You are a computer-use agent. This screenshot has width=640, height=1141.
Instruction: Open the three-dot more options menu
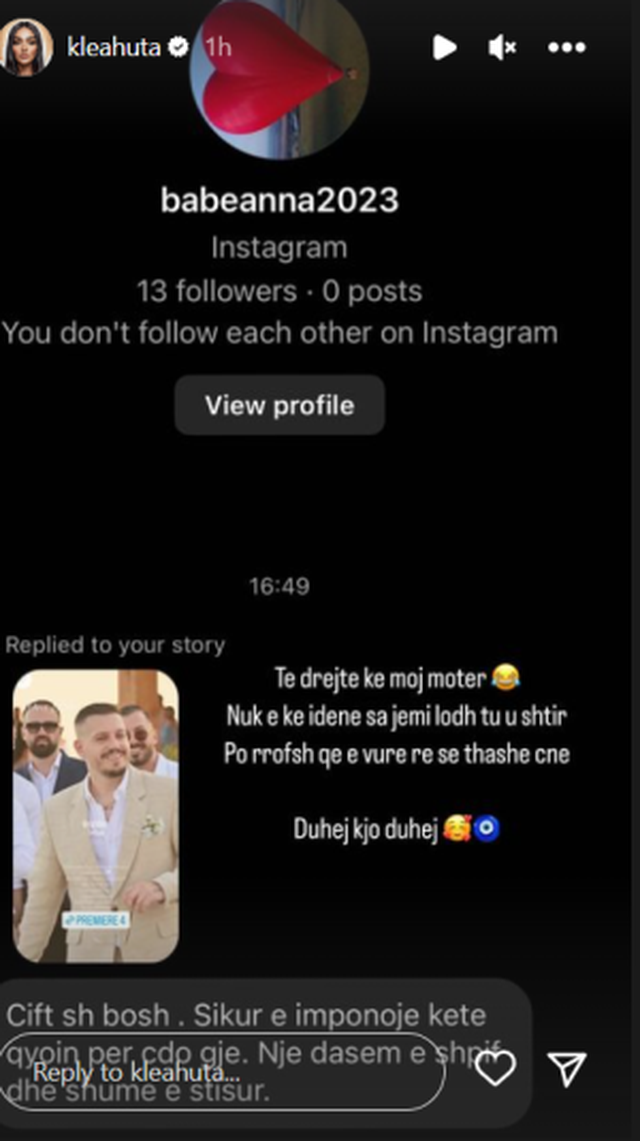(x=567, y=47)
